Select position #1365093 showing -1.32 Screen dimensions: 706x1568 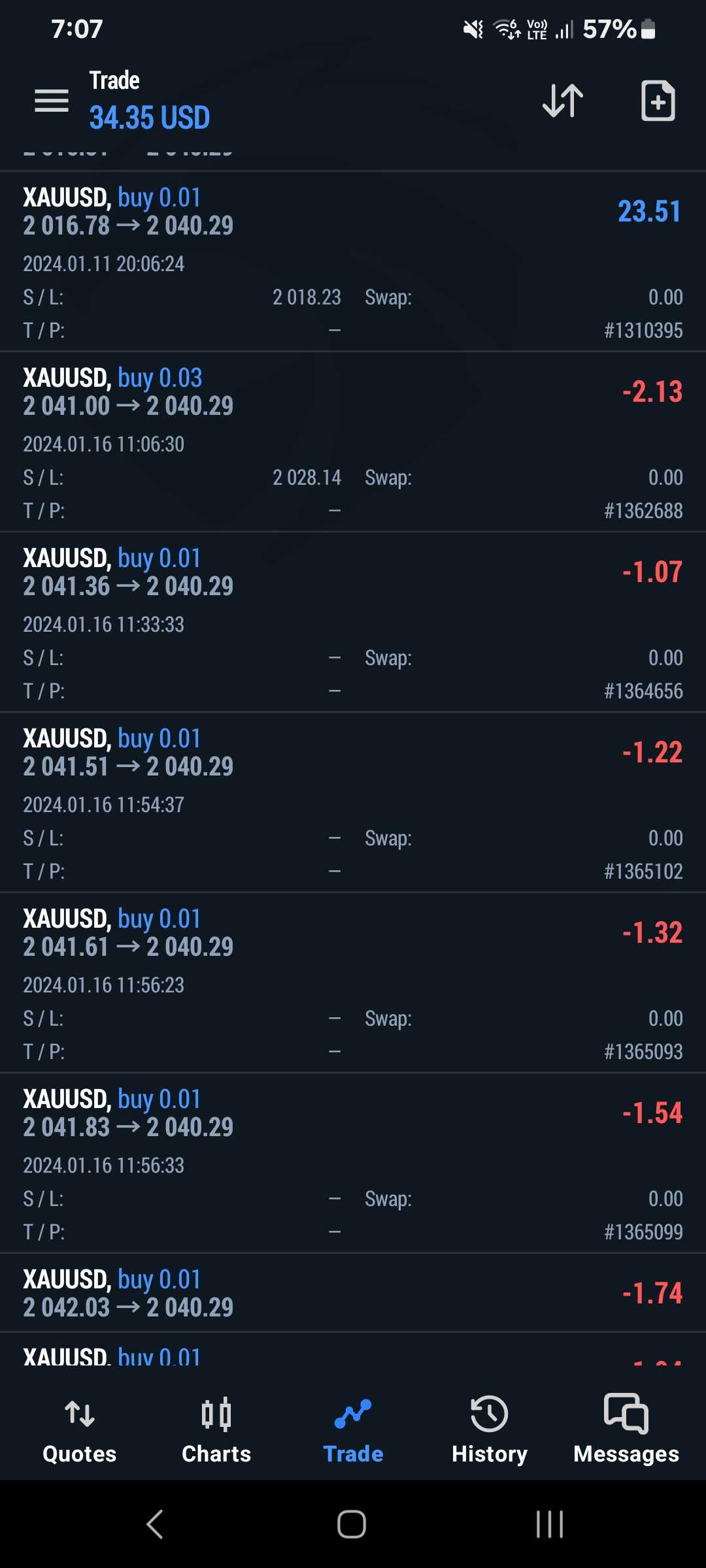pyautogui.click(x=353, y=983)
